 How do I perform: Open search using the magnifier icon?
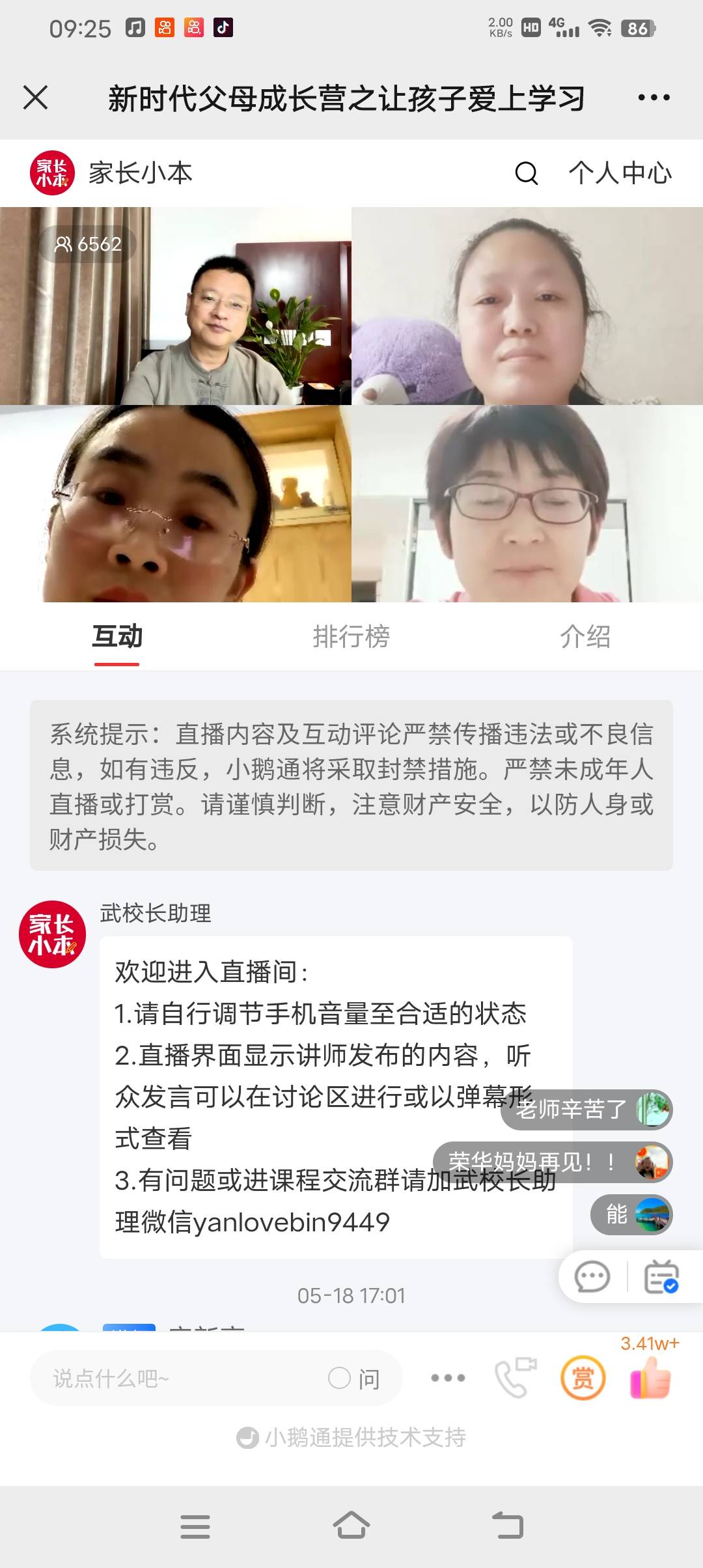(x=525, y=173)
